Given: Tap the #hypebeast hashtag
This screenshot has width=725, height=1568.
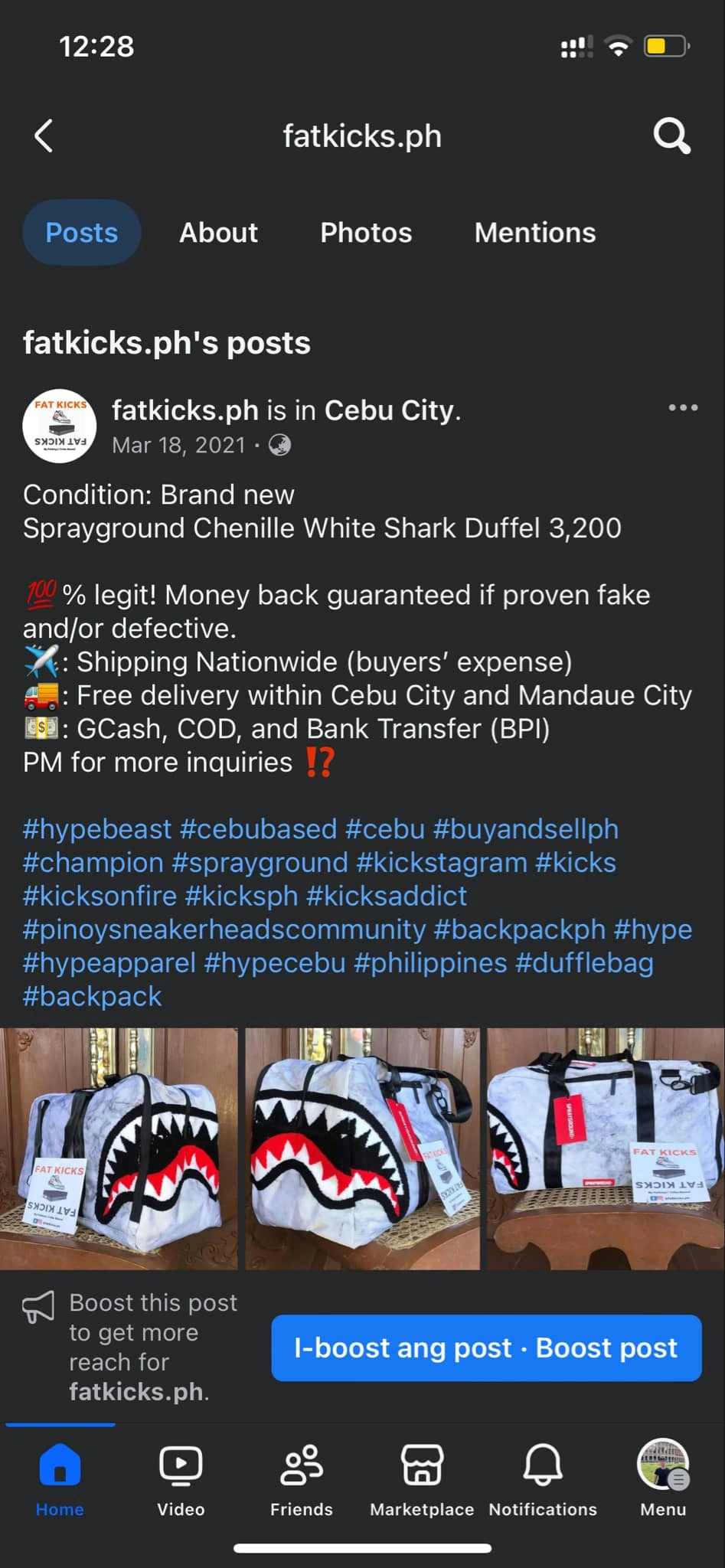Looking at the screenshot, I should (97, 829).
